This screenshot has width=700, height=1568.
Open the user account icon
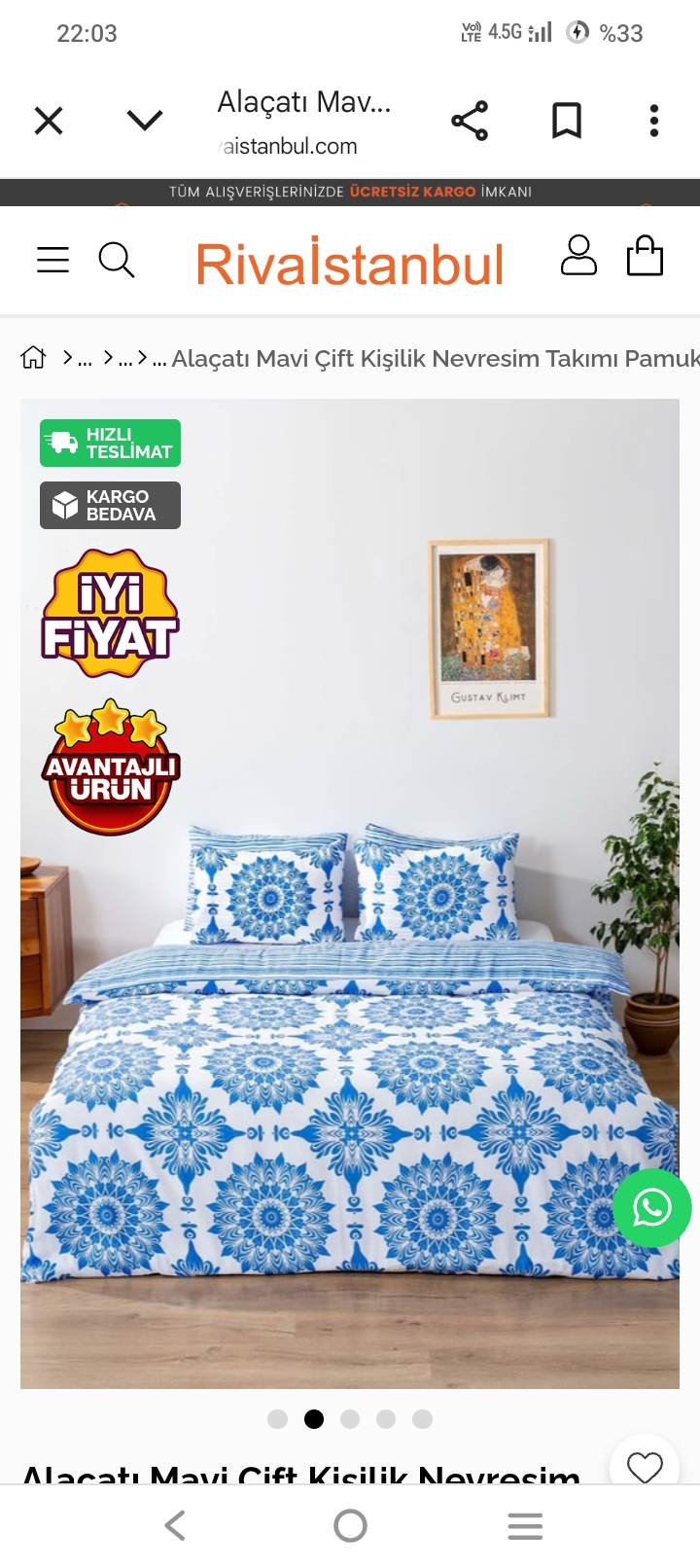point(578,257)
